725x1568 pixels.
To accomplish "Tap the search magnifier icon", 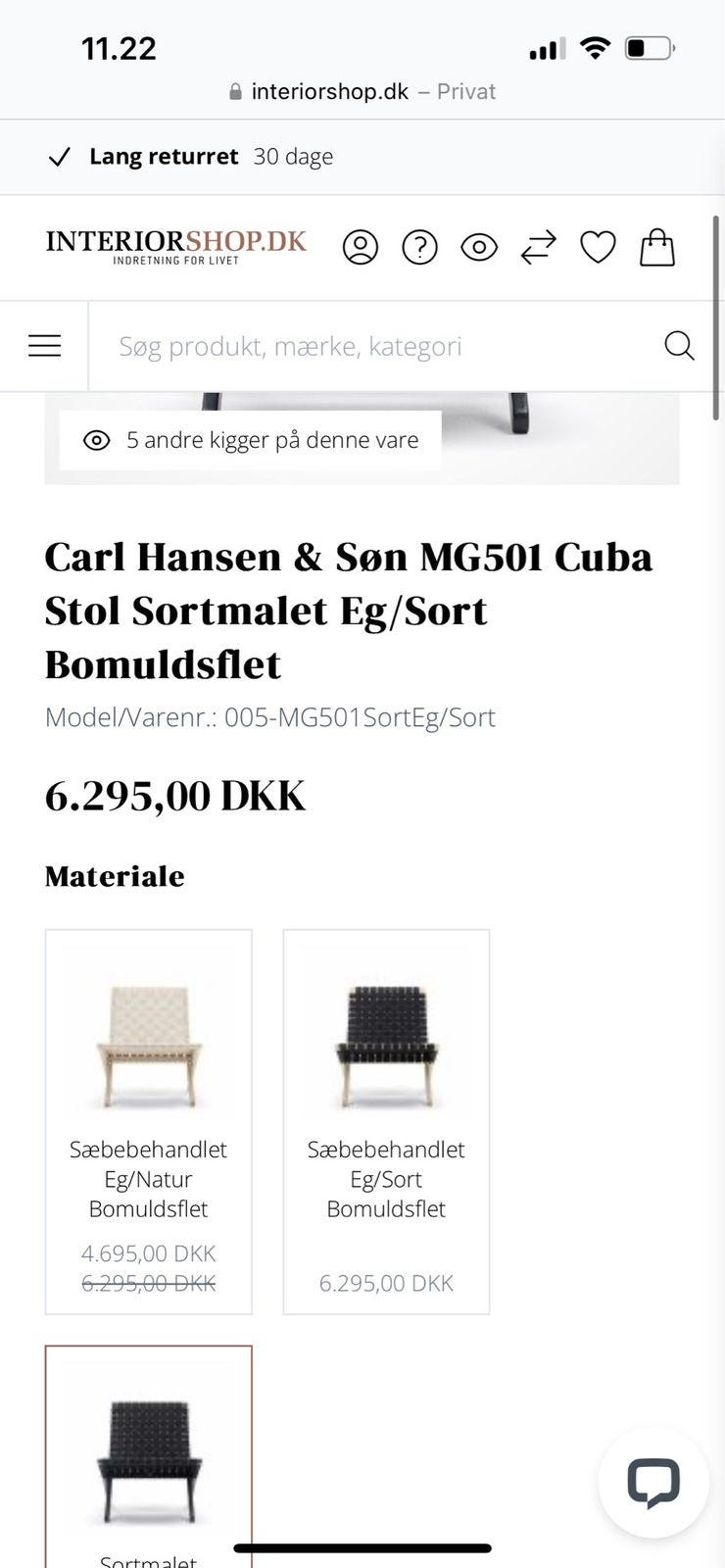I will point(679,346).
